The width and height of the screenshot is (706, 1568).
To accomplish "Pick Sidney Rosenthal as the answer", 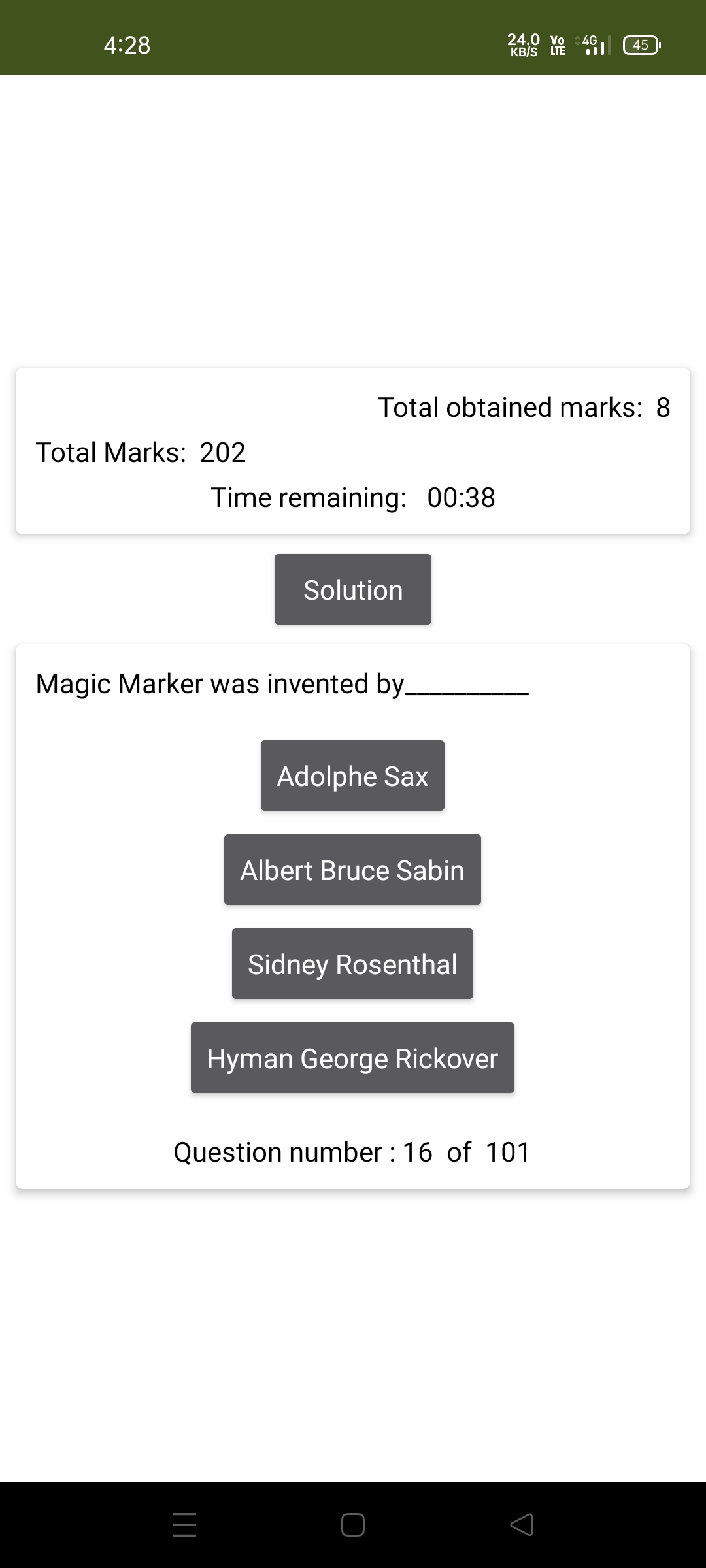I will (x=352, y=964).
